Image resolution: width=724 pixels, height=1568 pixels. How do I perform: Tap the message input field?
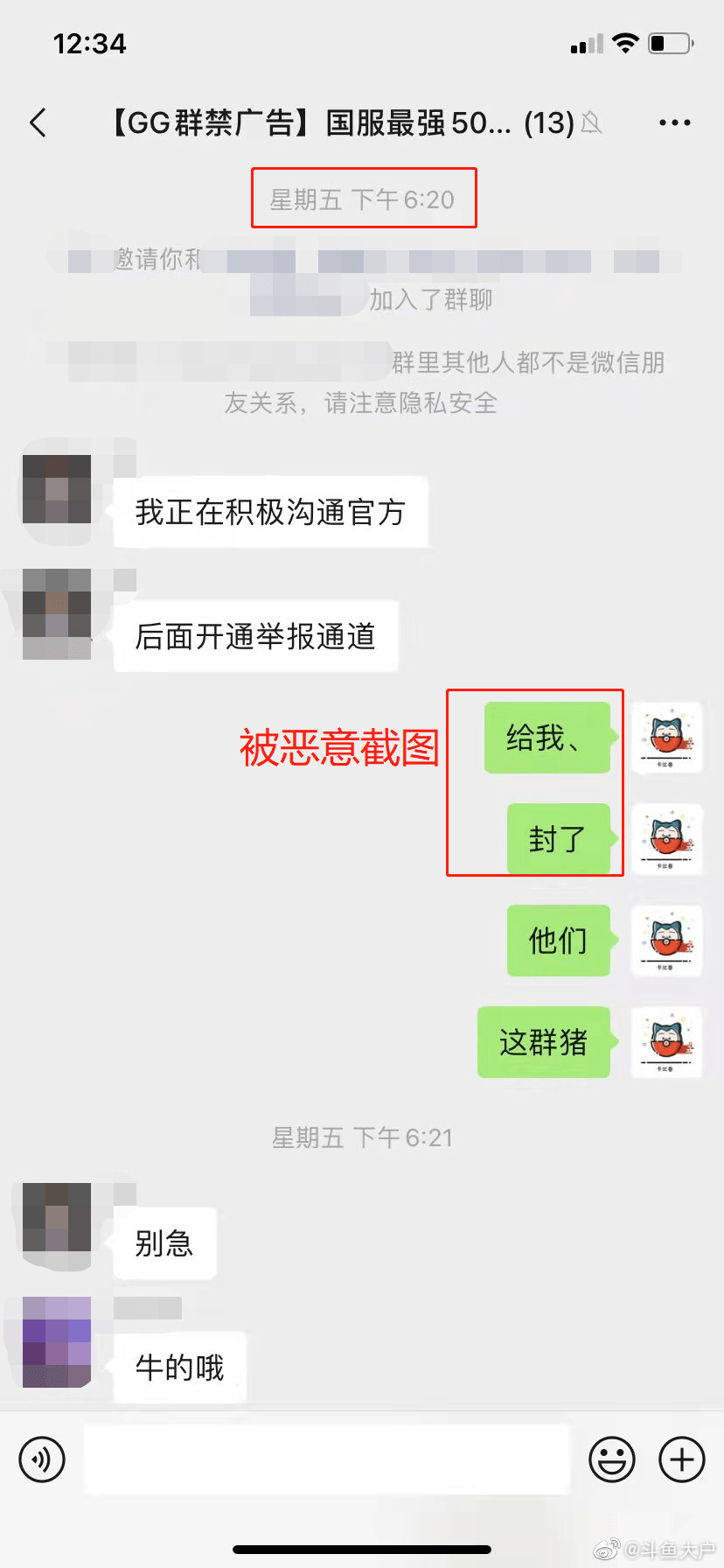[x=326, y=1459]
